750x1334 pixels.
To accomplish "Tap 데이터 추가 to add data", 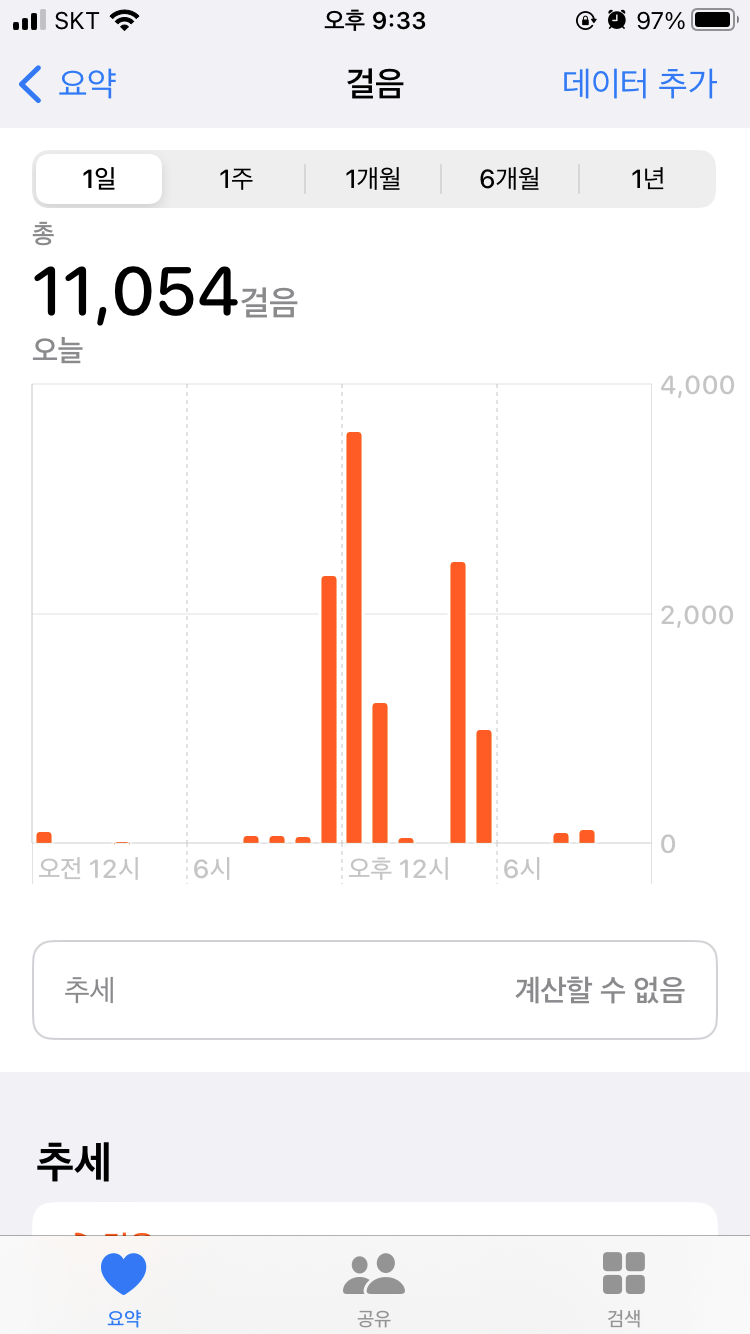I will [639, 83].
